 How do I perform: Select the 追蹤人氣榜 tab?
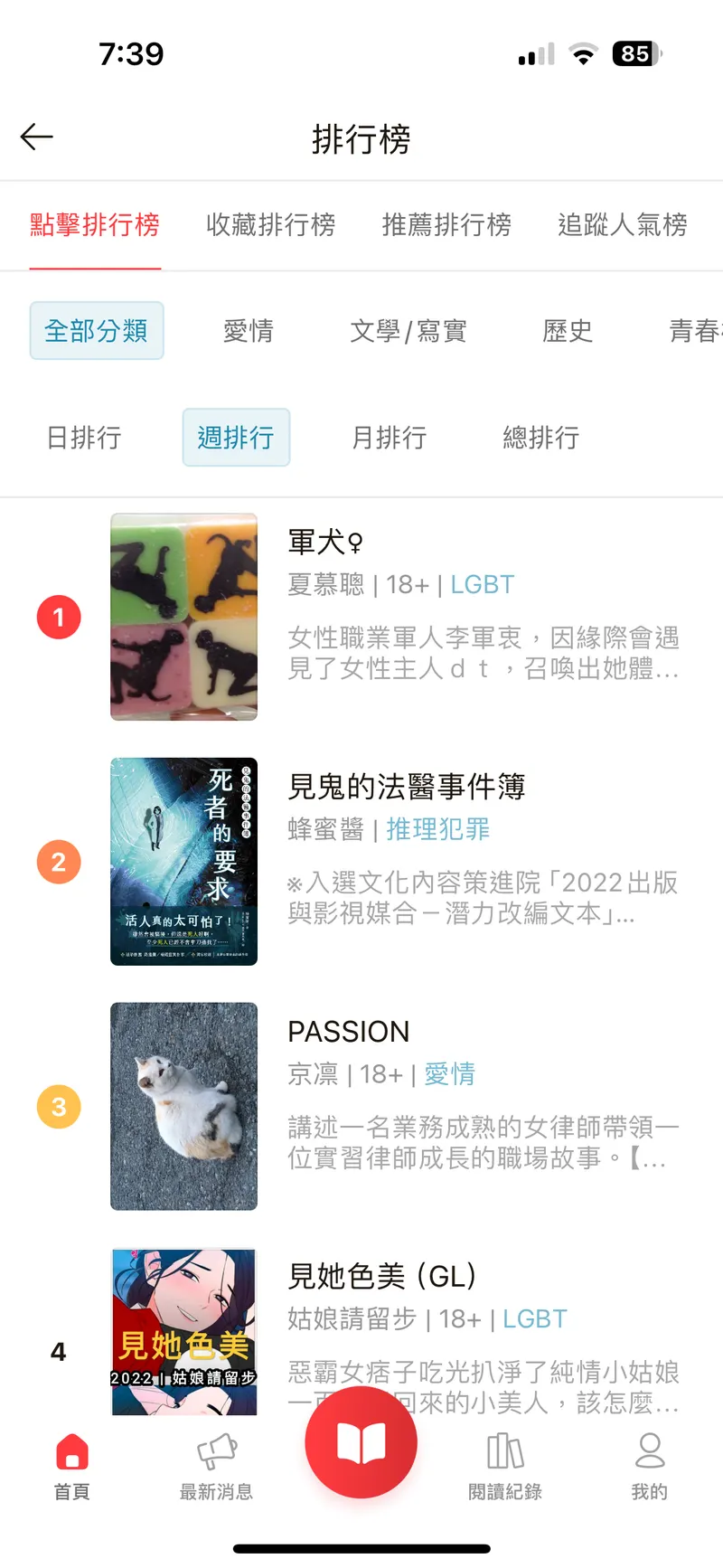pos(622,224)
